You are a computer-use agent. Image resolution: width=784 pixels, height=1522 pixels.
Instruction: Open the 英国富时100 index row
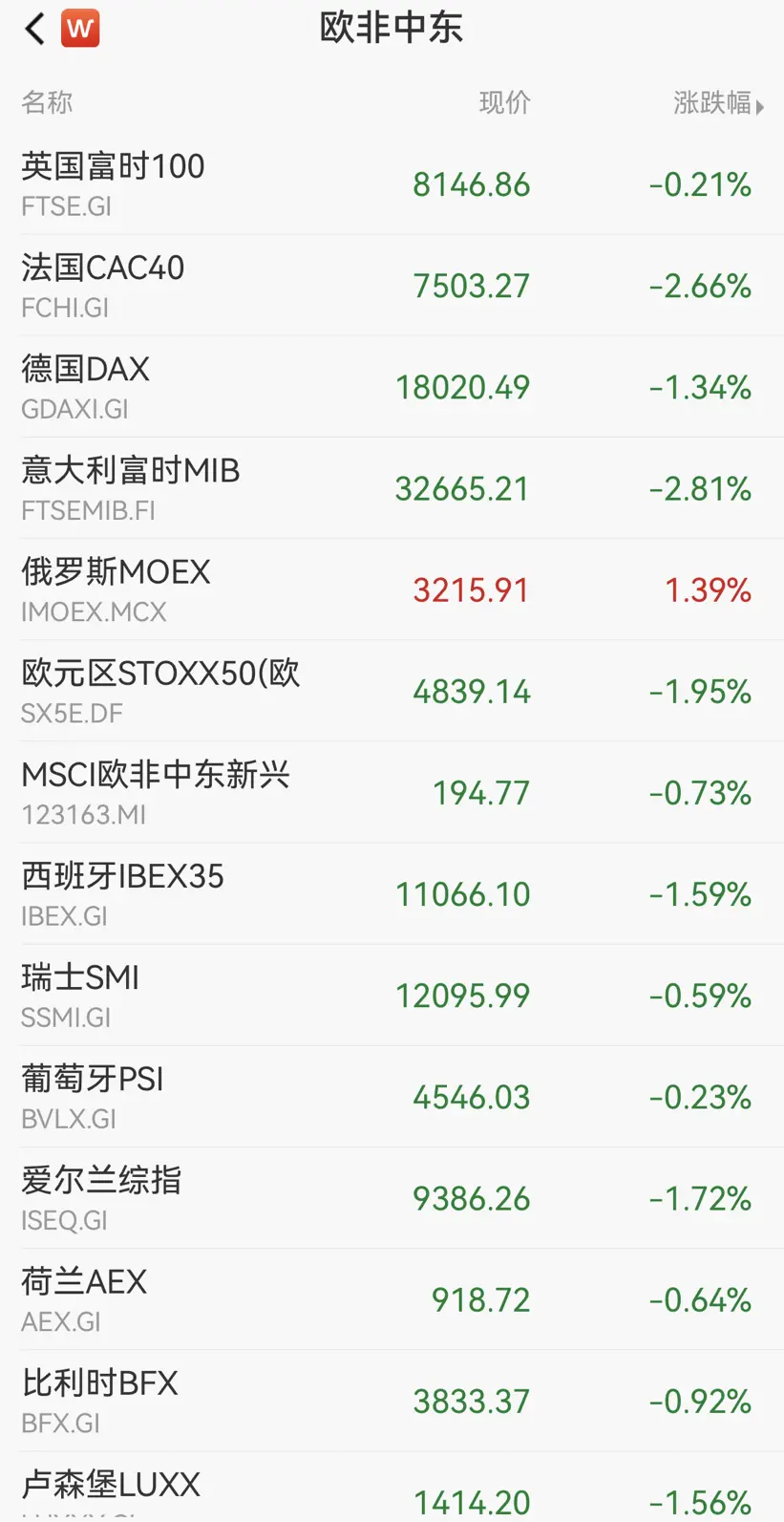[x=392, y=184]
